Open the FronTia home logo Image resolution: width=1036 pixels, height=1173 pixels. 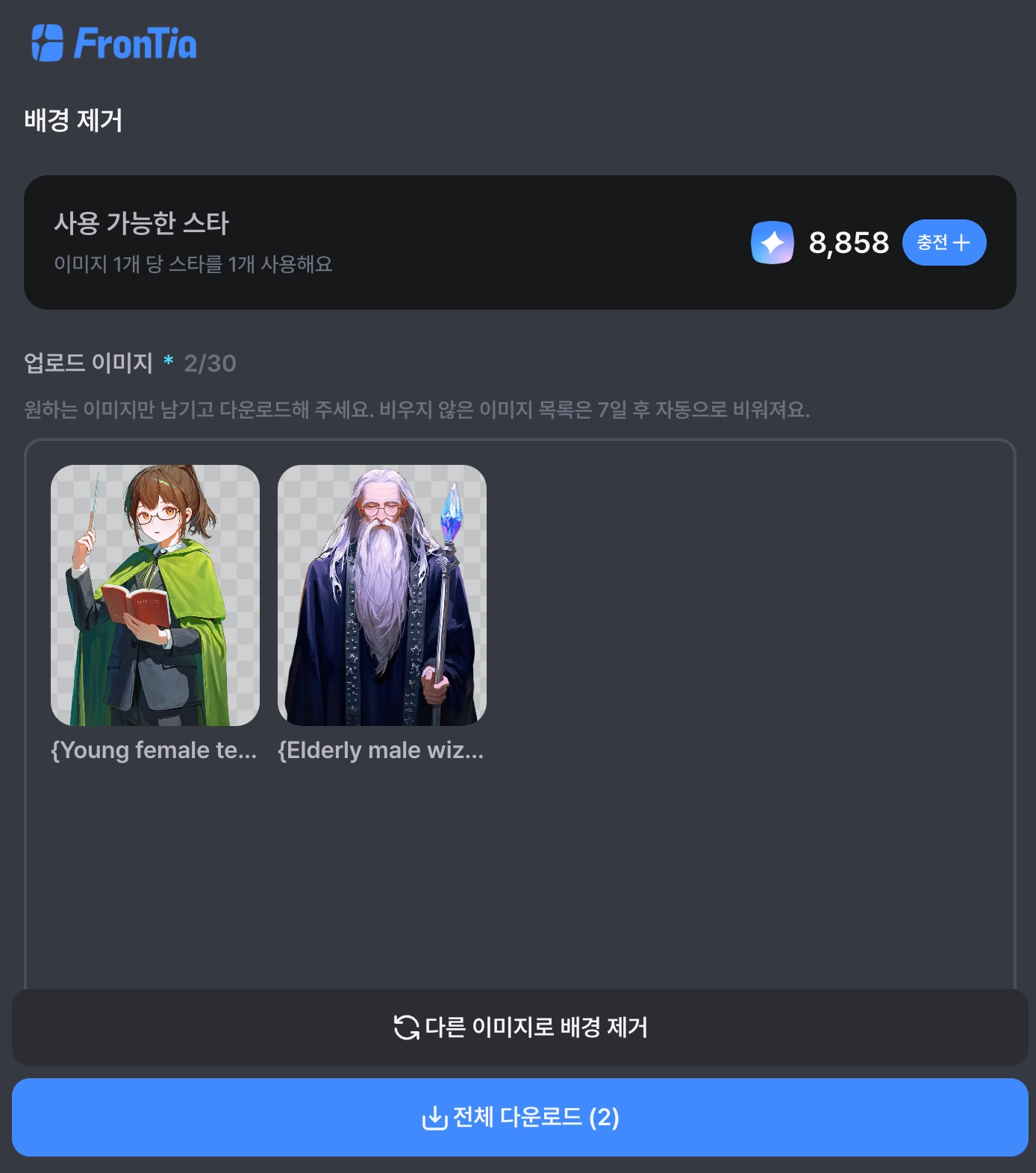(114, 43)
